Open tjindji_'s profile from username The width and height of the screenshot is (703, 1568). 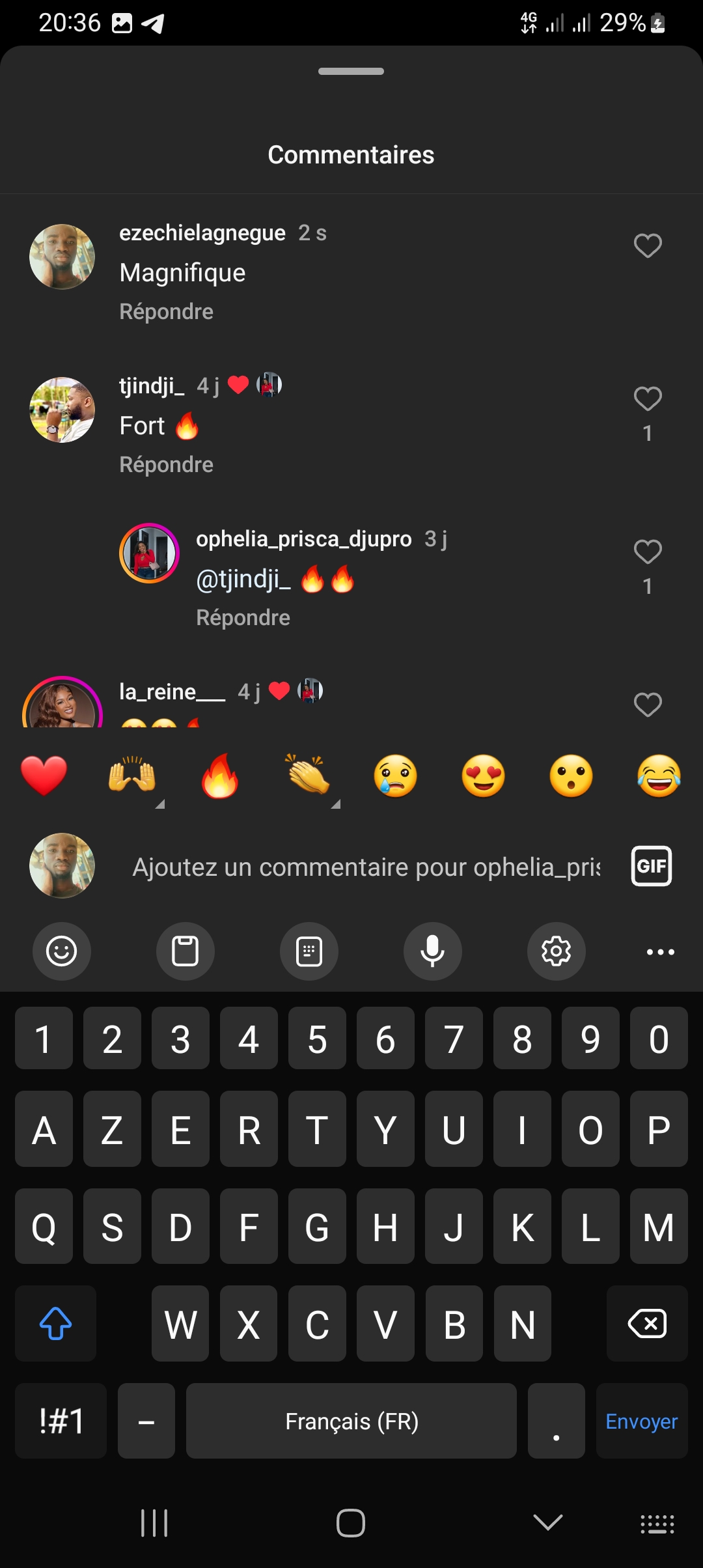pyautogui.click(x=152, y=386)
